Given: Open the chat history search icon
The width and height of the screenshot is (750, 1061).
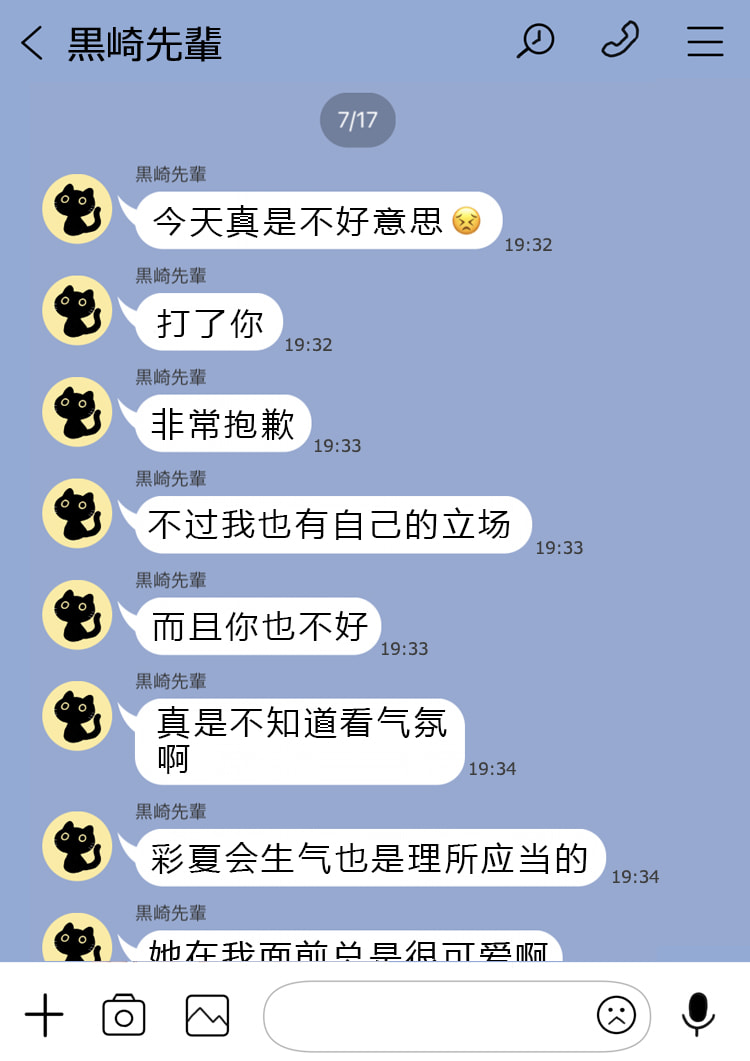Looking at the screenshot, I should (536, 41).
